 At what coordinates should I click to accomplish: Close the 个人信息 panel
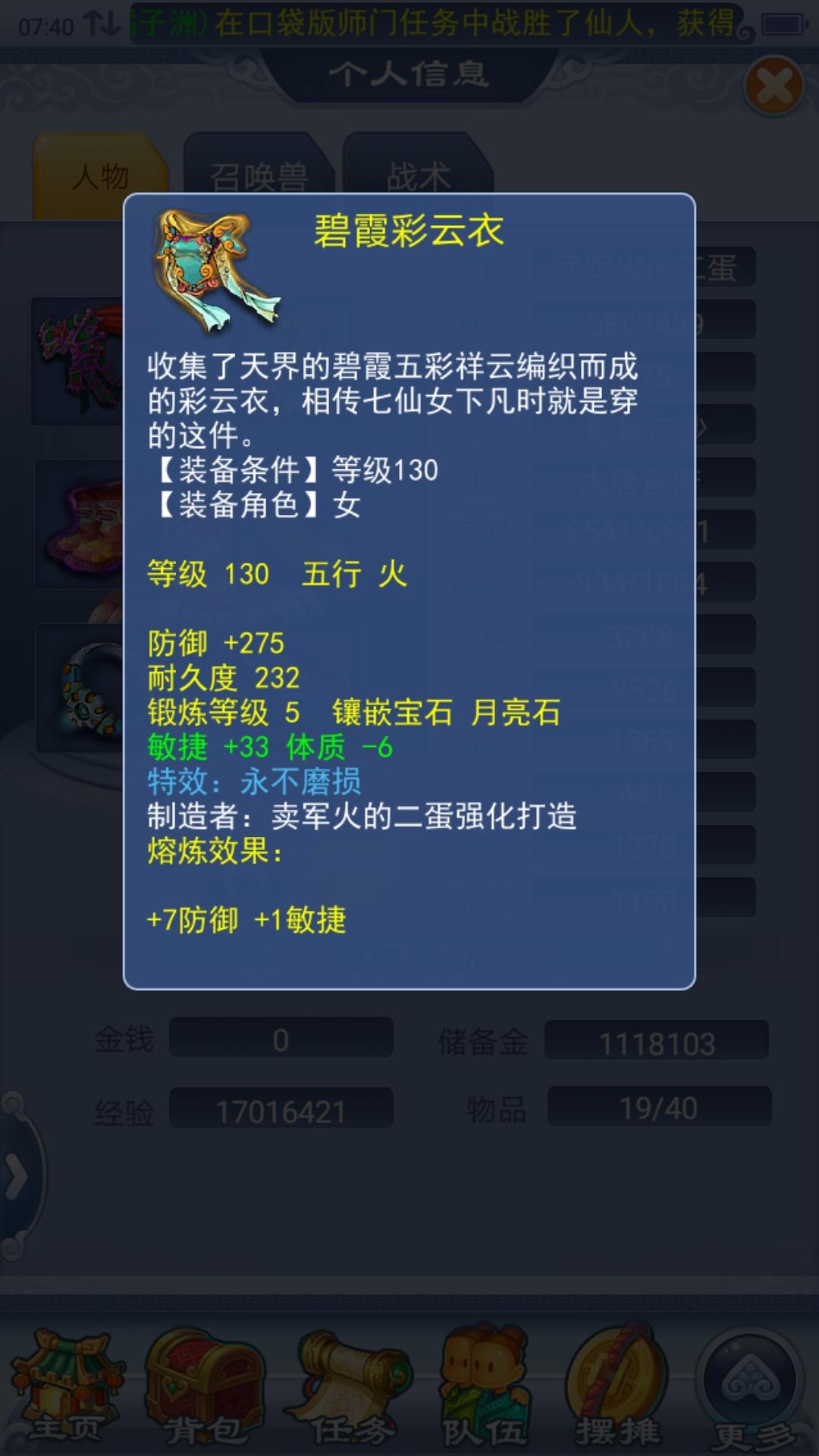click(x=774, y=85)
